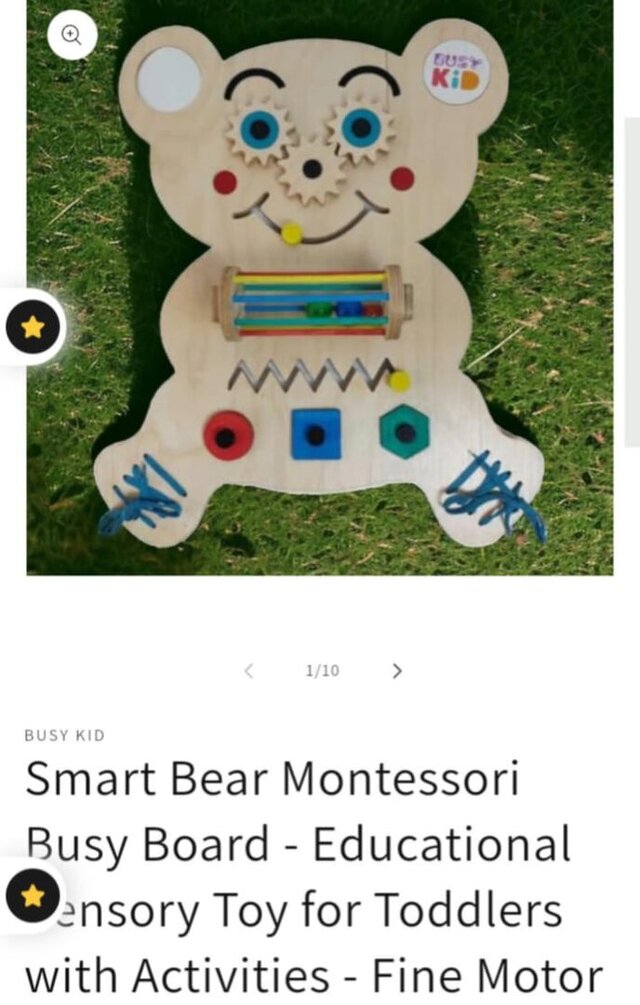Tap the star badge beside the product image
This screenshot has height=1005, width=640.
[x=33, y=327]
